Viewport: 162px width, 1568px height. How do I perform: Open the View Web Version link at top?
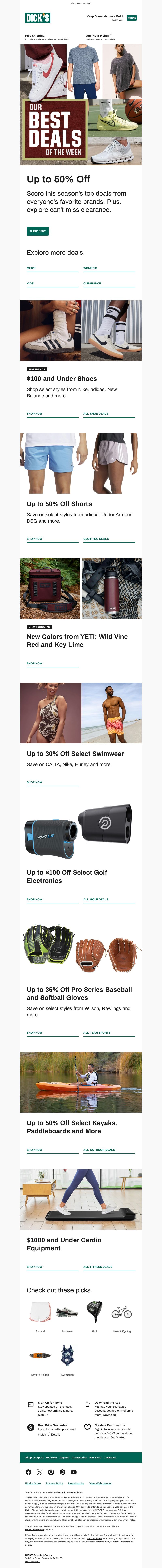(x=81, y=3)
